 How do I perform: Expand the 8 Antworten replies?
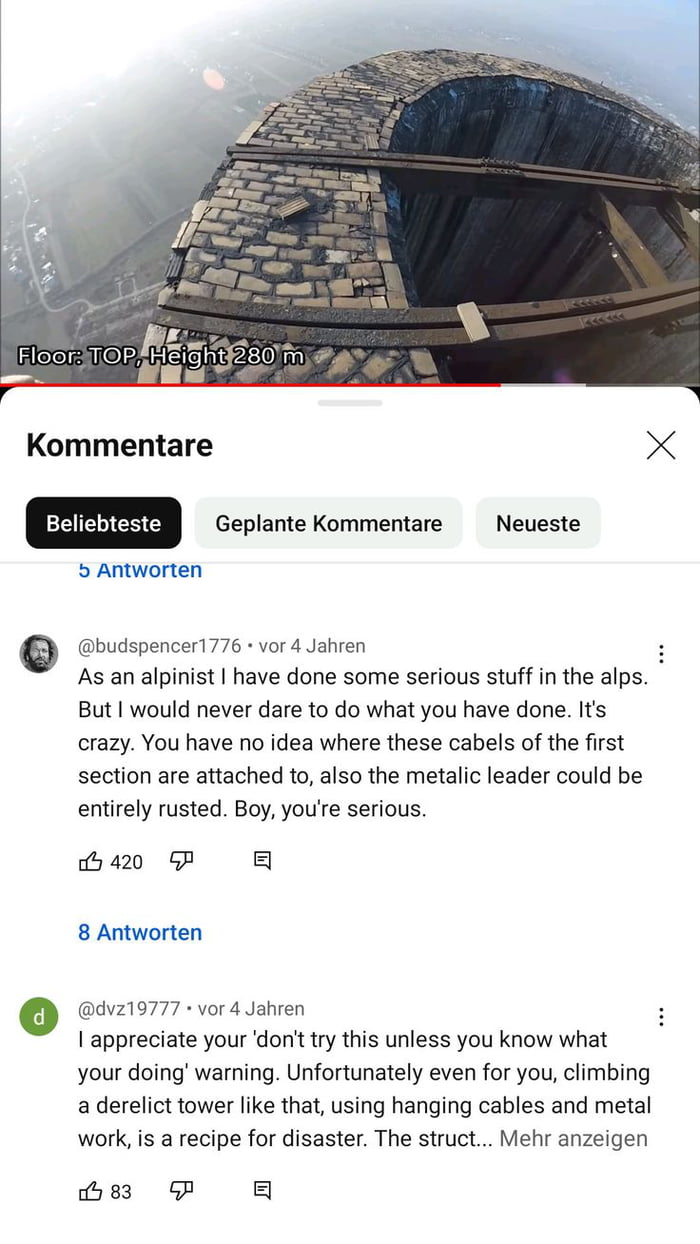click(140, 932)
